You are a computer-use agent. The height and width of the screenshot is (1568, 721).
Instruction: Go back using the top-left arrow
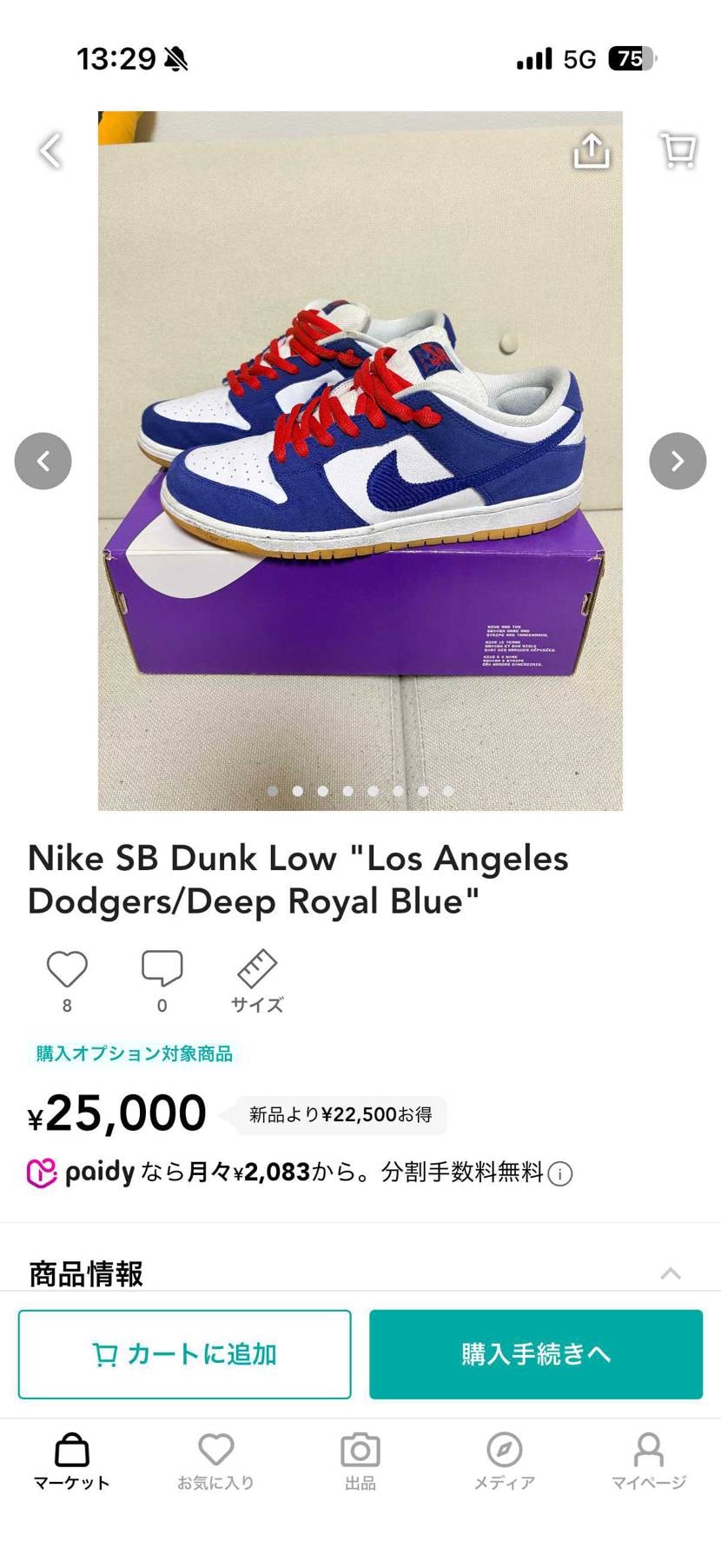[x=50, y=150]
